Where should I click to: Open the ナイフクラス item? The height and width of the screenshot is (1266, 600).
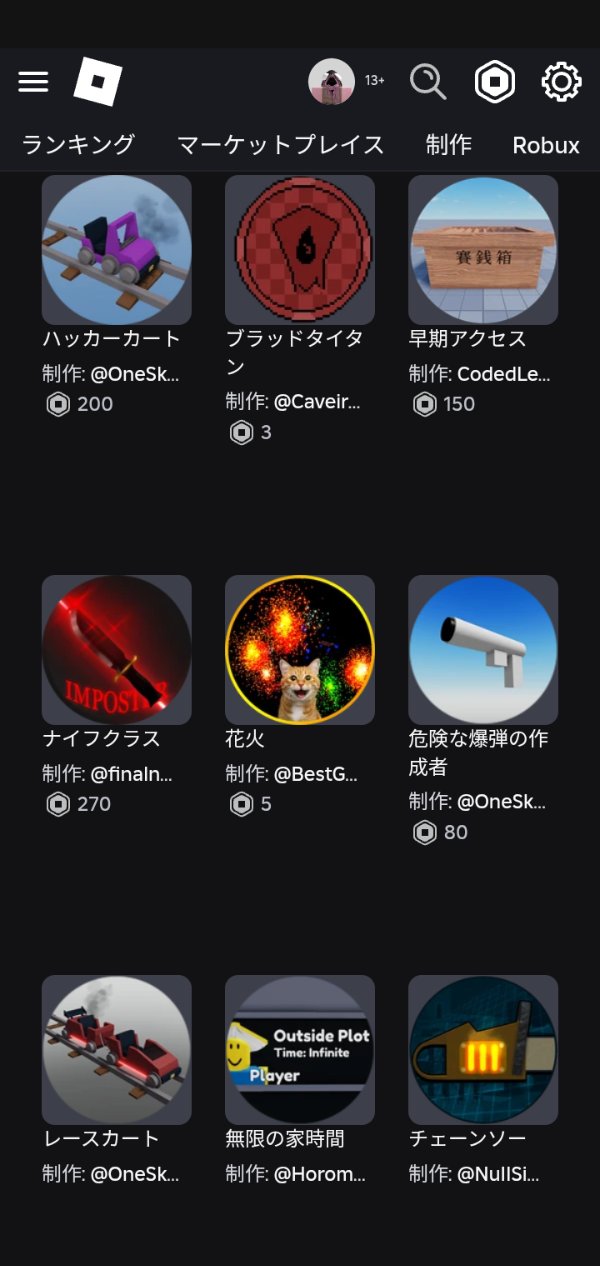[x=117, y=650]
